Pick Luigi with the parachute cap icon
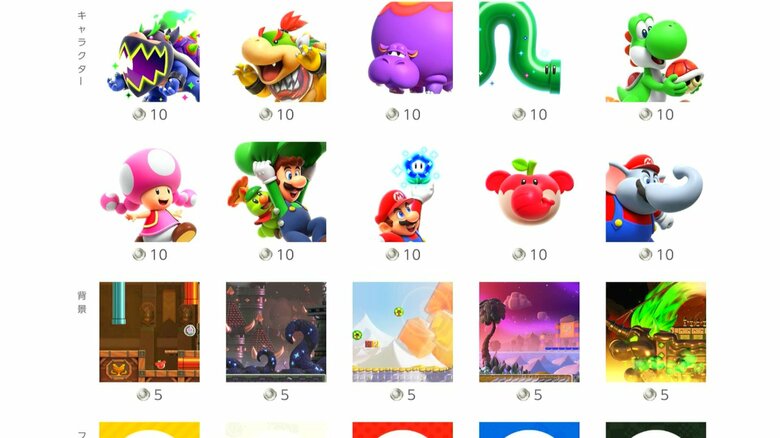The width and height of the screenshot is (780, 438). click(x=276, y=192)
